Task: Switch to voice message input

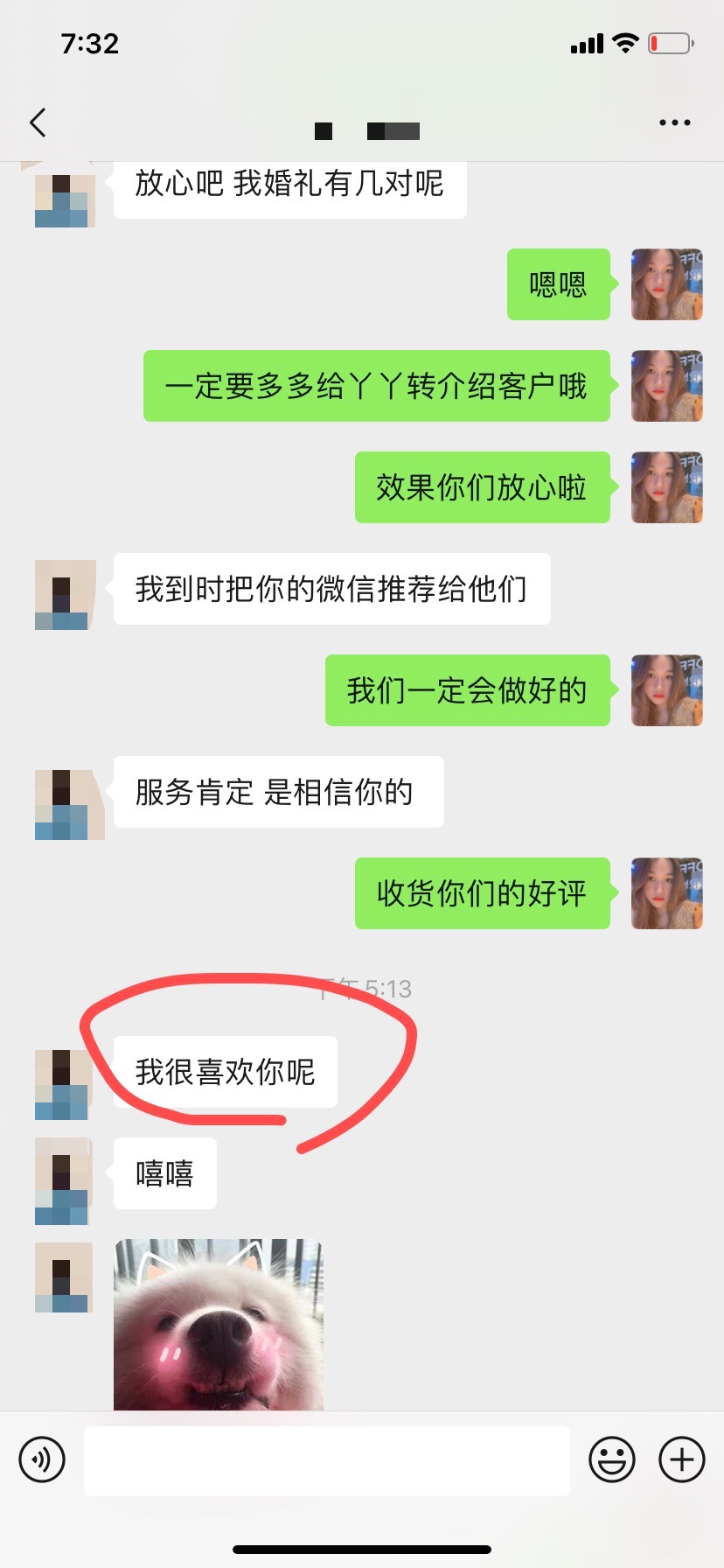Action: click(x=42, y=1459)
